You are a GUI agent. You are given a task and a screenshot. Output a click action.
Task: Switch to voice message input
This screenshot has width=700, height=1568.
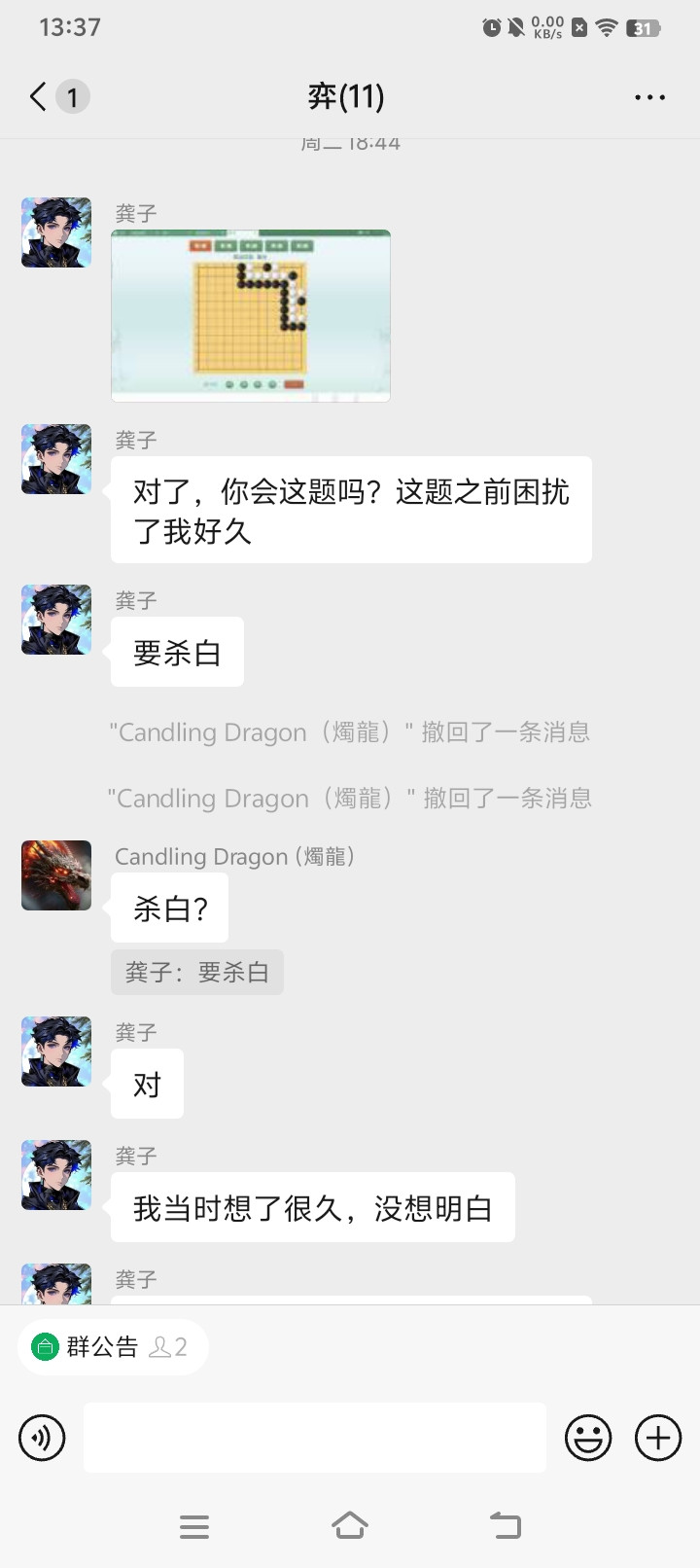(x=43, y=1438)
